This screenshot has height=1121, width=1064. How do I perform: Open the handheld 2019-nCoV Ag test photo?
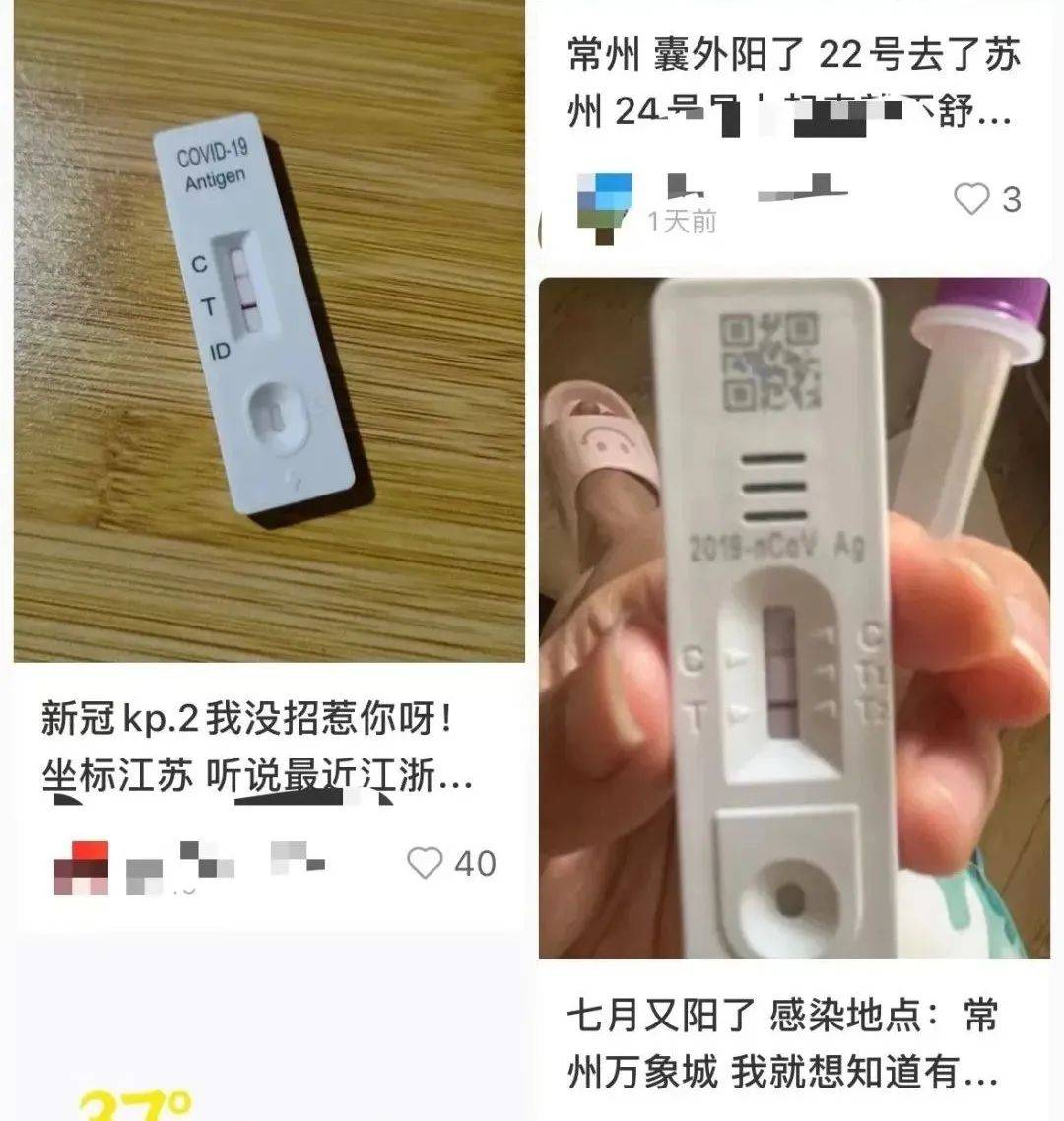coord(794,619)
